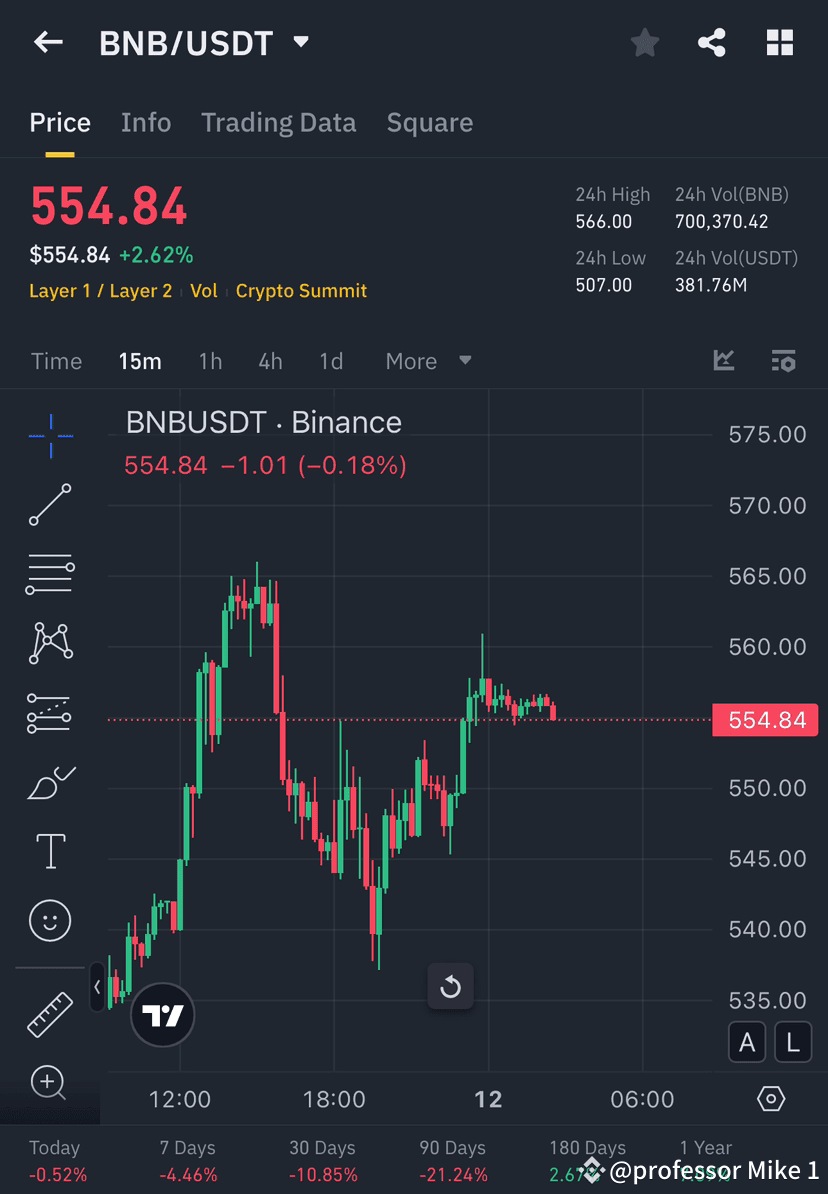Select the crosshair cursor tool
Viewport: 828px width, 1194px height.
click(x=50, y=437)
